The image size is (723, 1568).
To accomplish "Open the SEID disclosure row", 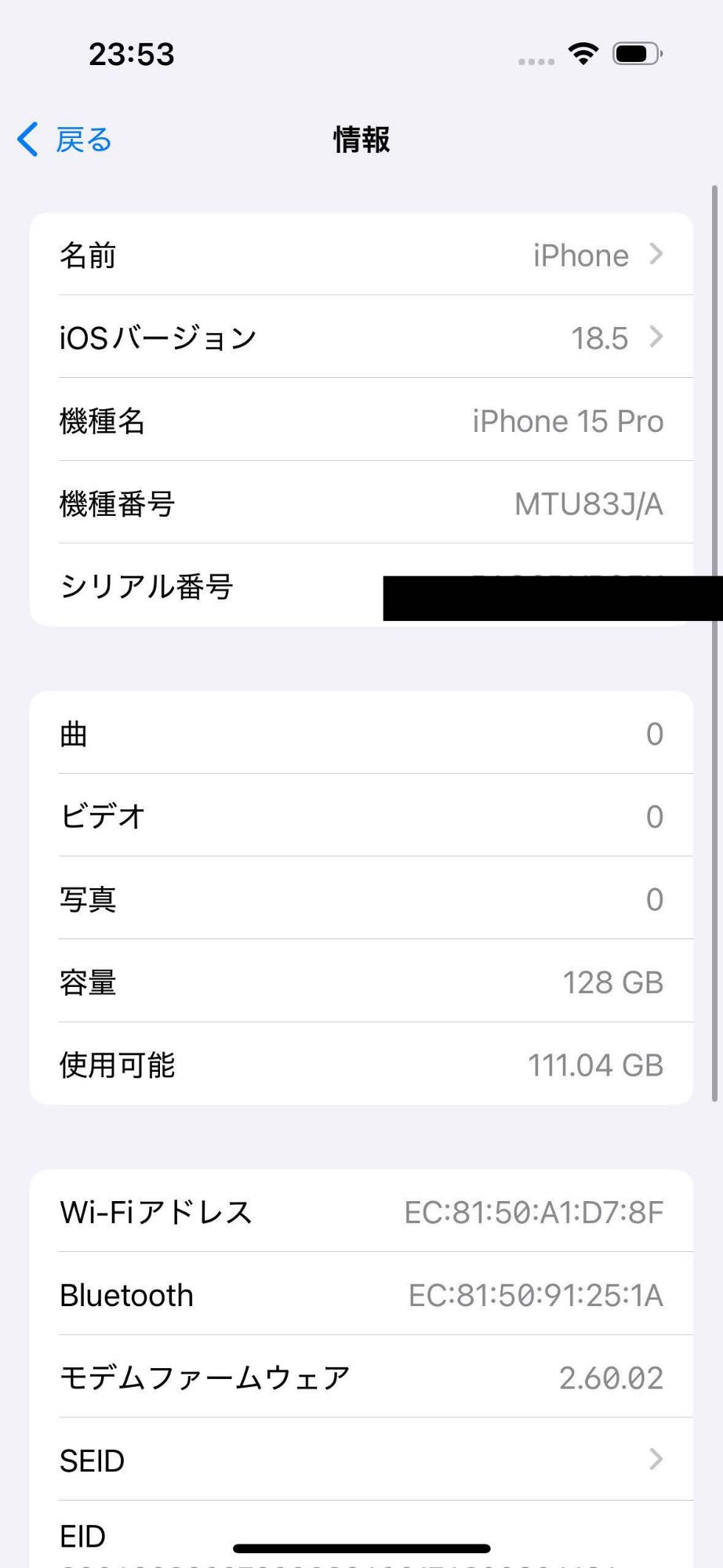I will tap(361, 1459).
